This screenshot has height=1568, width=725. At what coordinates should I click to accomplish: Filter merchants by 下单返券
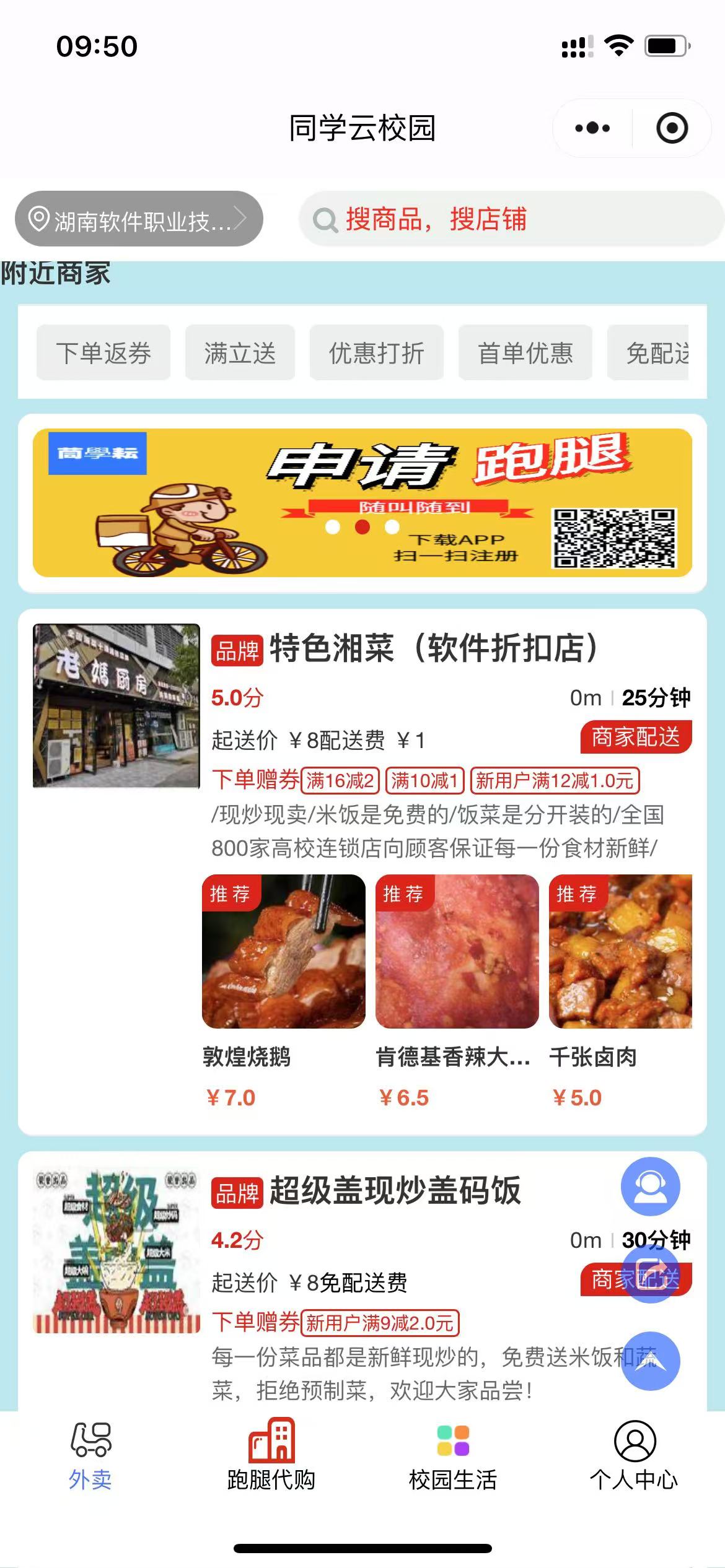tap(103, 353)
